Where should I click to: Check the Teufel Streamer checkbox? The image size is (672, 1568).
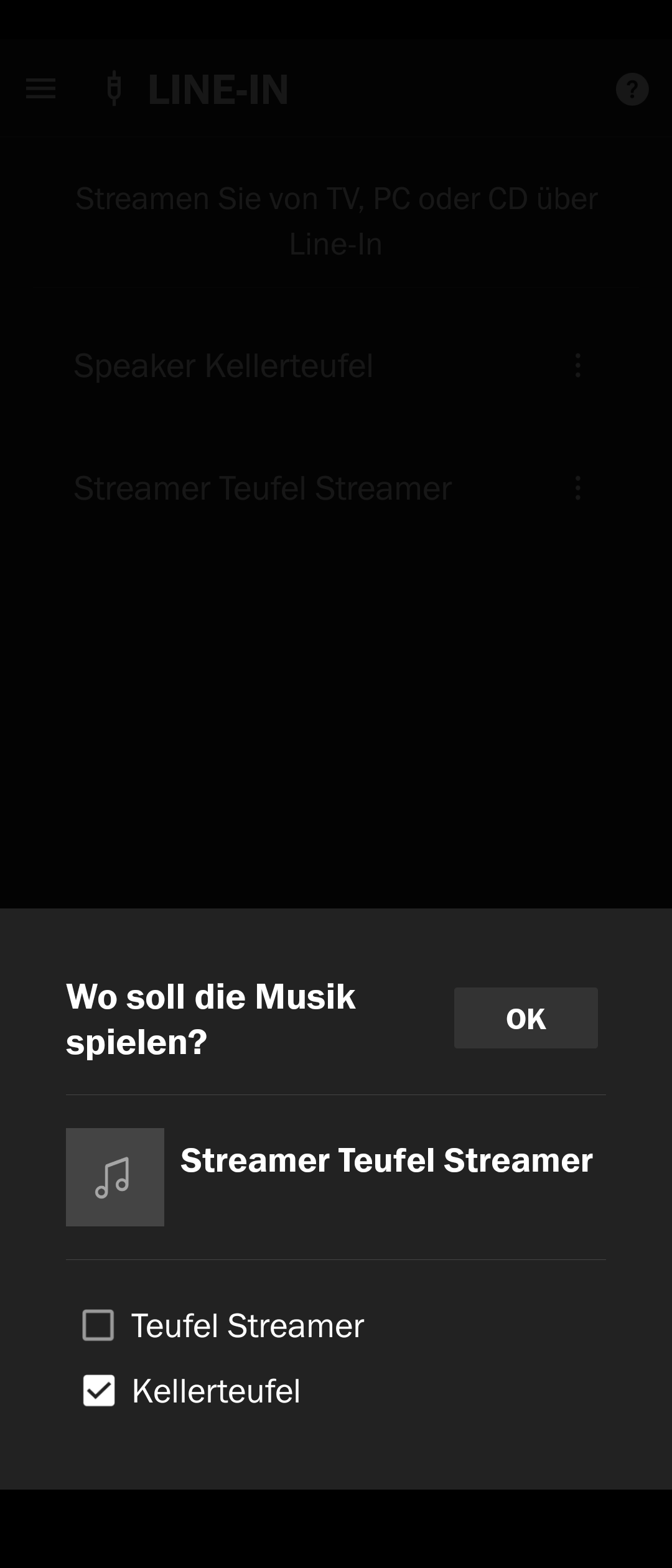[x=98, y=1325]
